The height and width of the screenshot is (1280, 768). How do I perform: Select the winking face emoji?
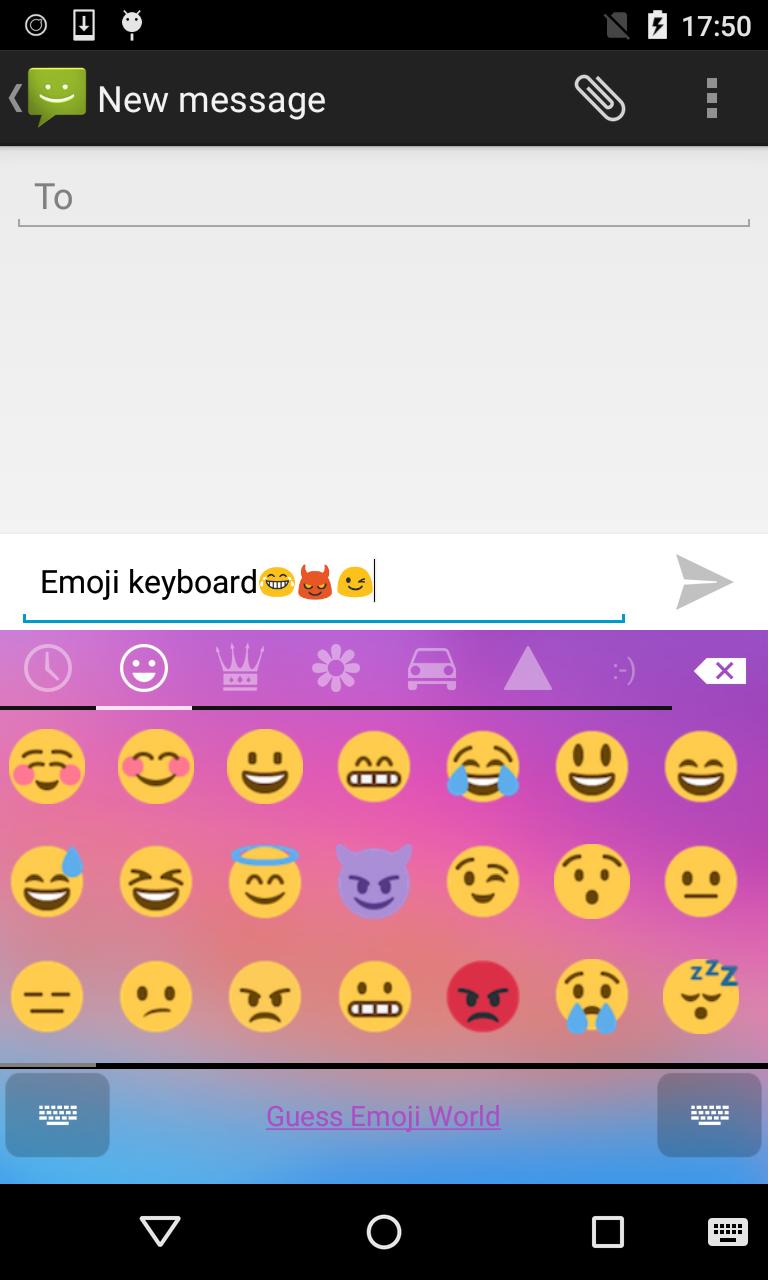tap(483, 881)
